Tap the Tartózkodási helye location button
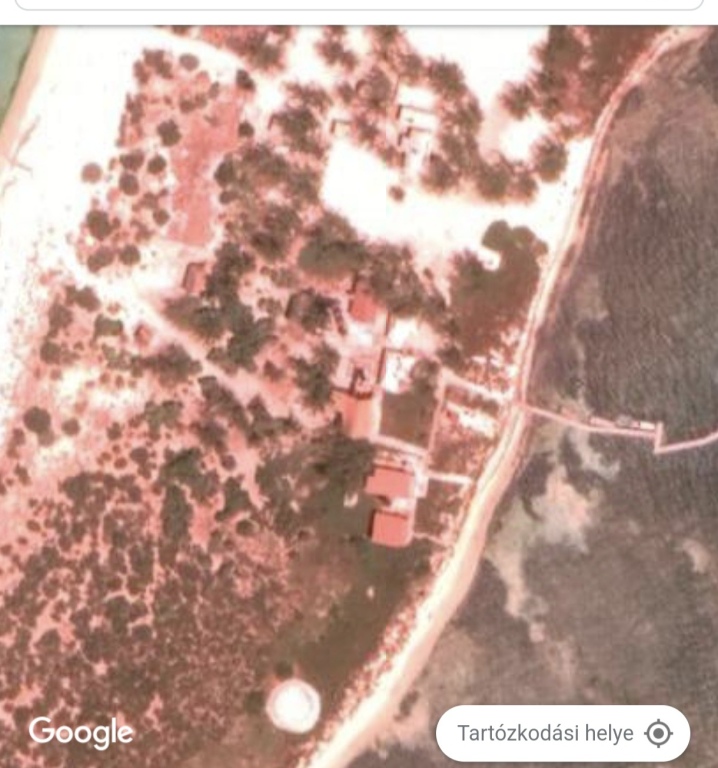Image resolution: width=718 pixels, height=768 pixels. [x=563, y=734]
